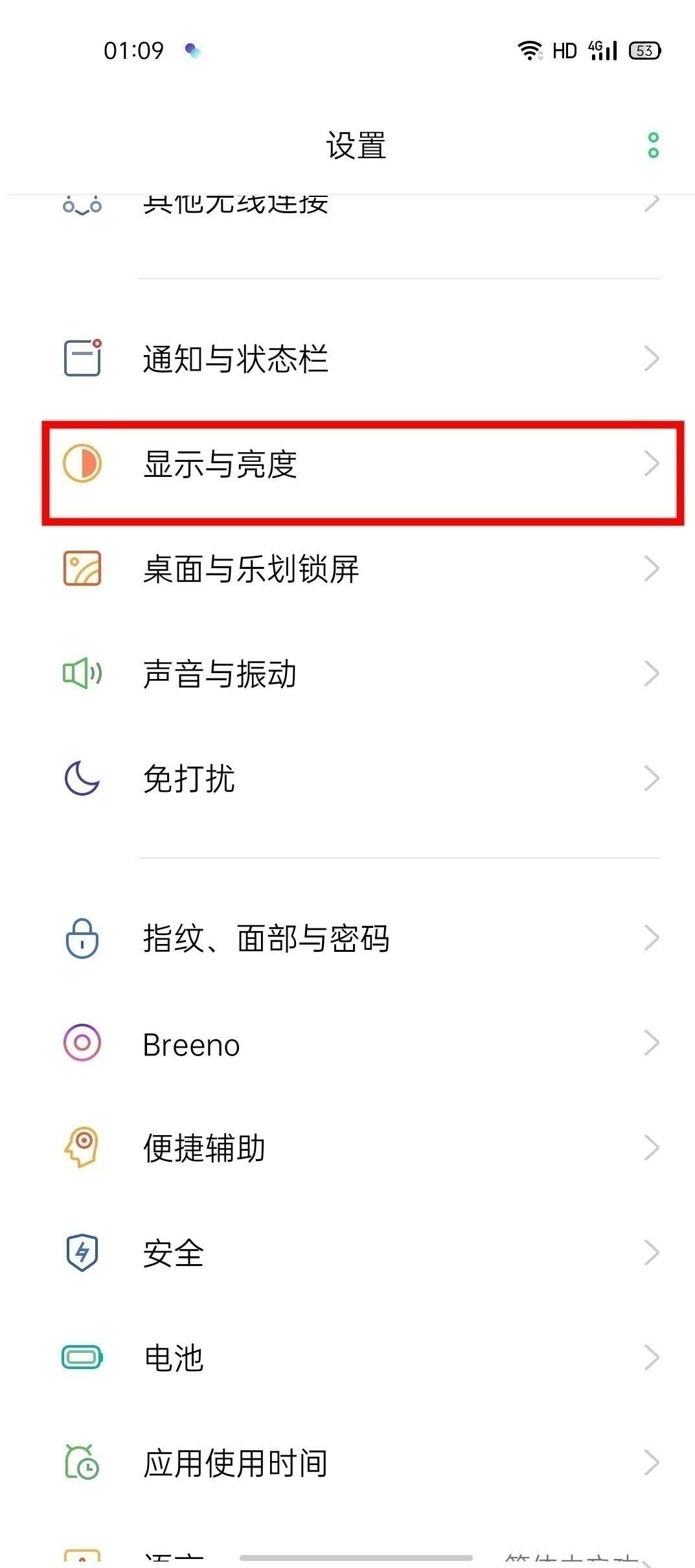Image resolution: width=695 pixels, height=1568 pixels.
Task: Open 免打扰 settings
Action: coord(350,778)
